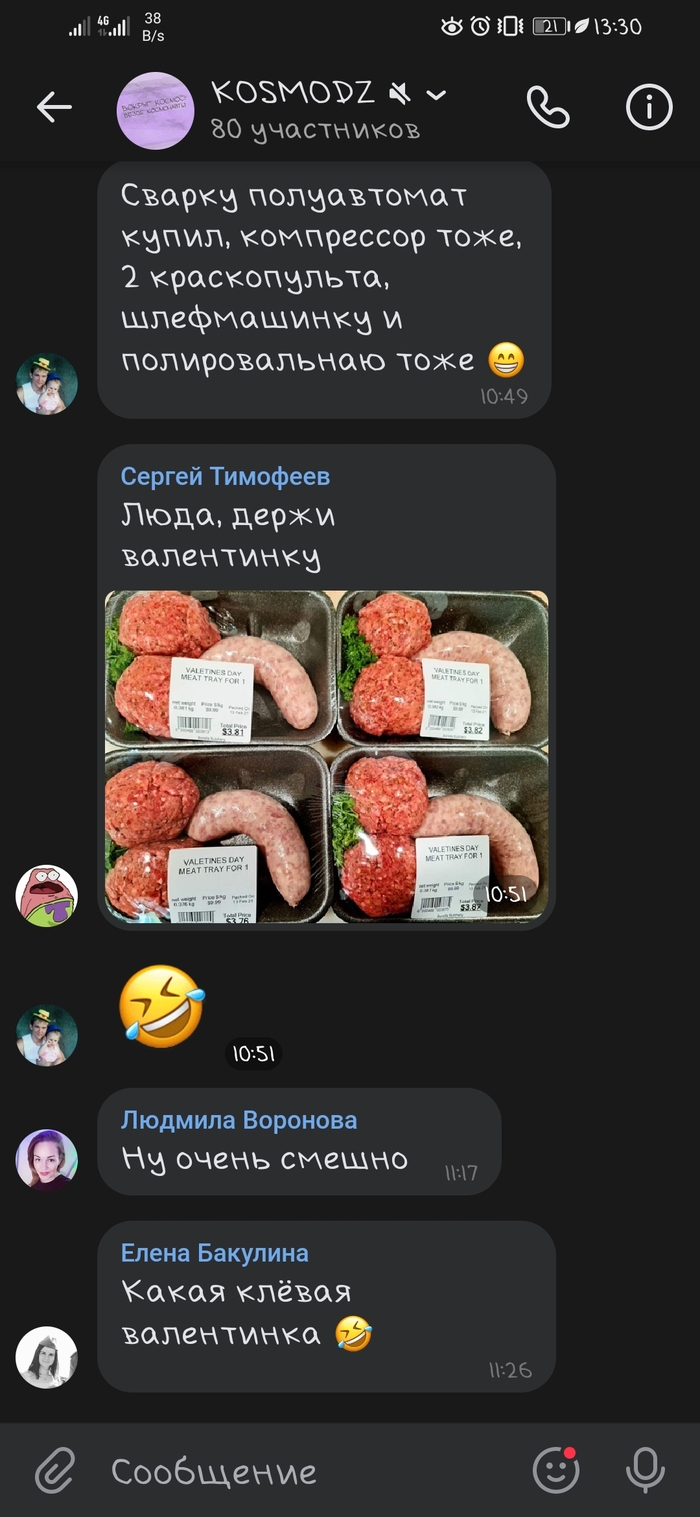Open the KOSMODZ group avatar
Screen dimensions: 700x1517
tap(155, 110)
